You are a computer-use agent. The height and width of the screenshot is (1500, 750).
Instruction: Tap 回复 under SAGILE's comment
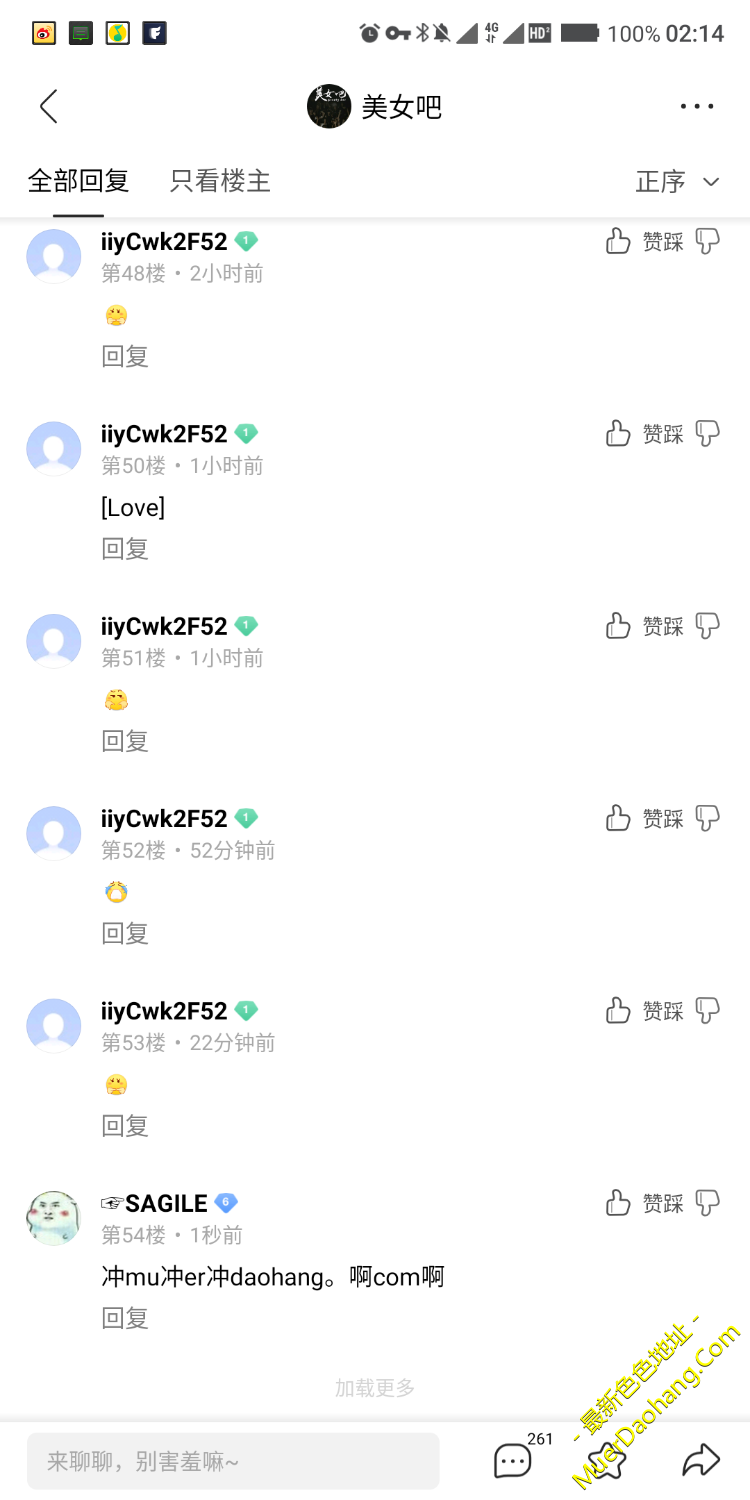click(x=125, y=1318)
